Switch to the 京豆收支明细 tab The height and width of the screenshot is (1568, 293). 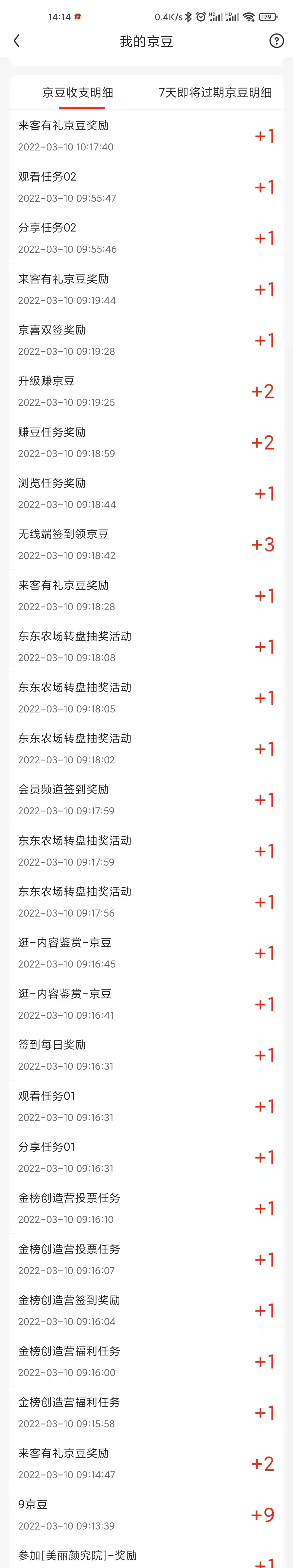click(x=77, y=92)
